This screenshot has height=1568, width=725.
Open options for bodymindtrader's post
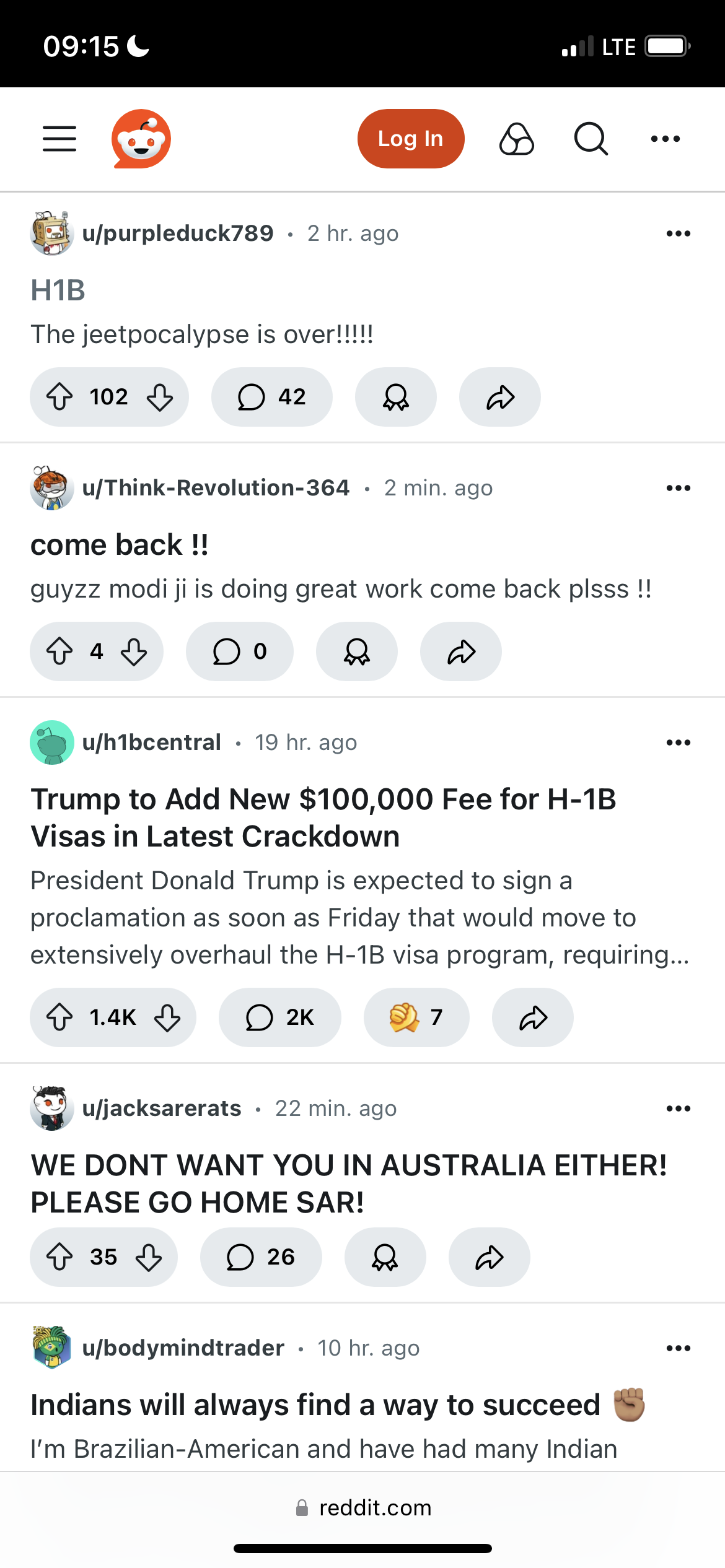[x=678, y=1348]
